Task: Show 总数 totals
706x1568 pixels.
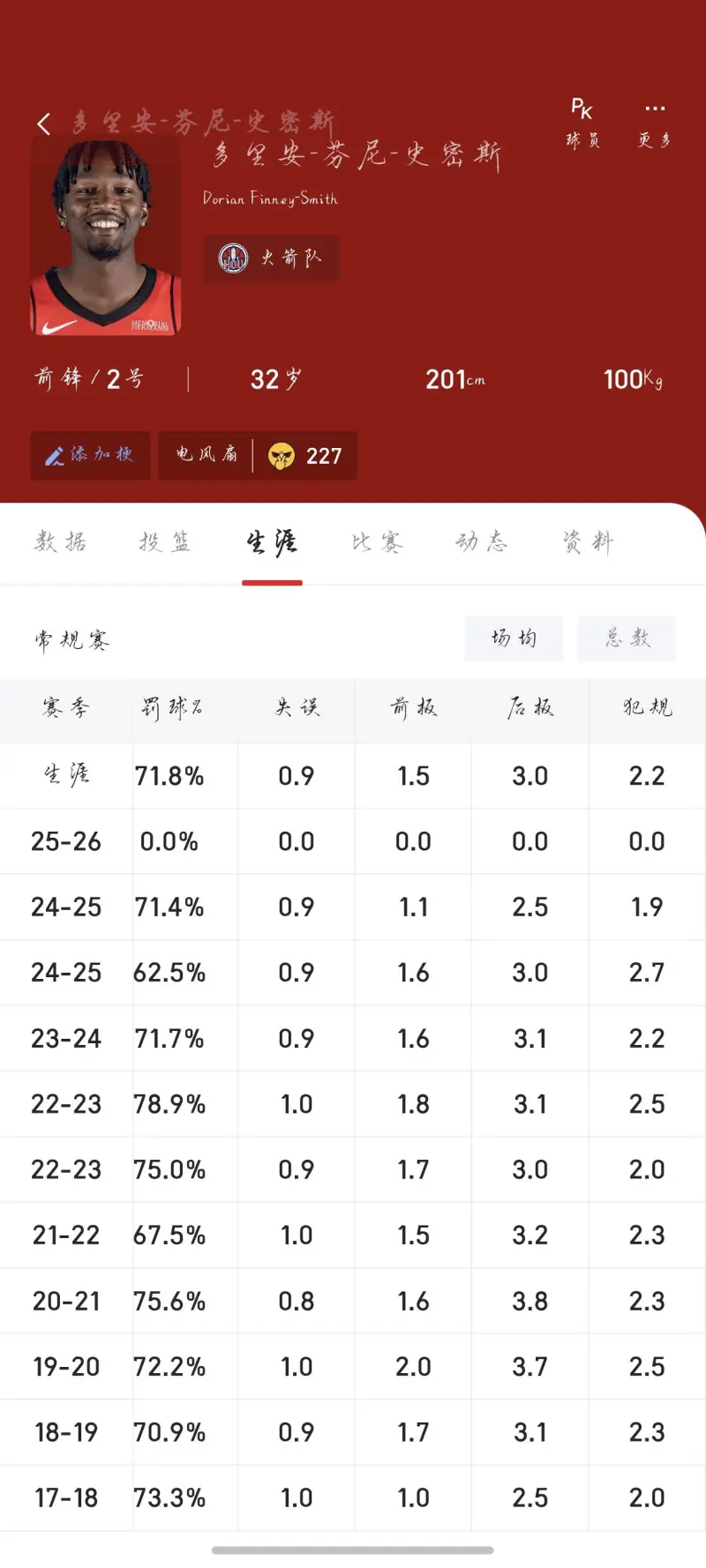Action: tap(627, 638)
